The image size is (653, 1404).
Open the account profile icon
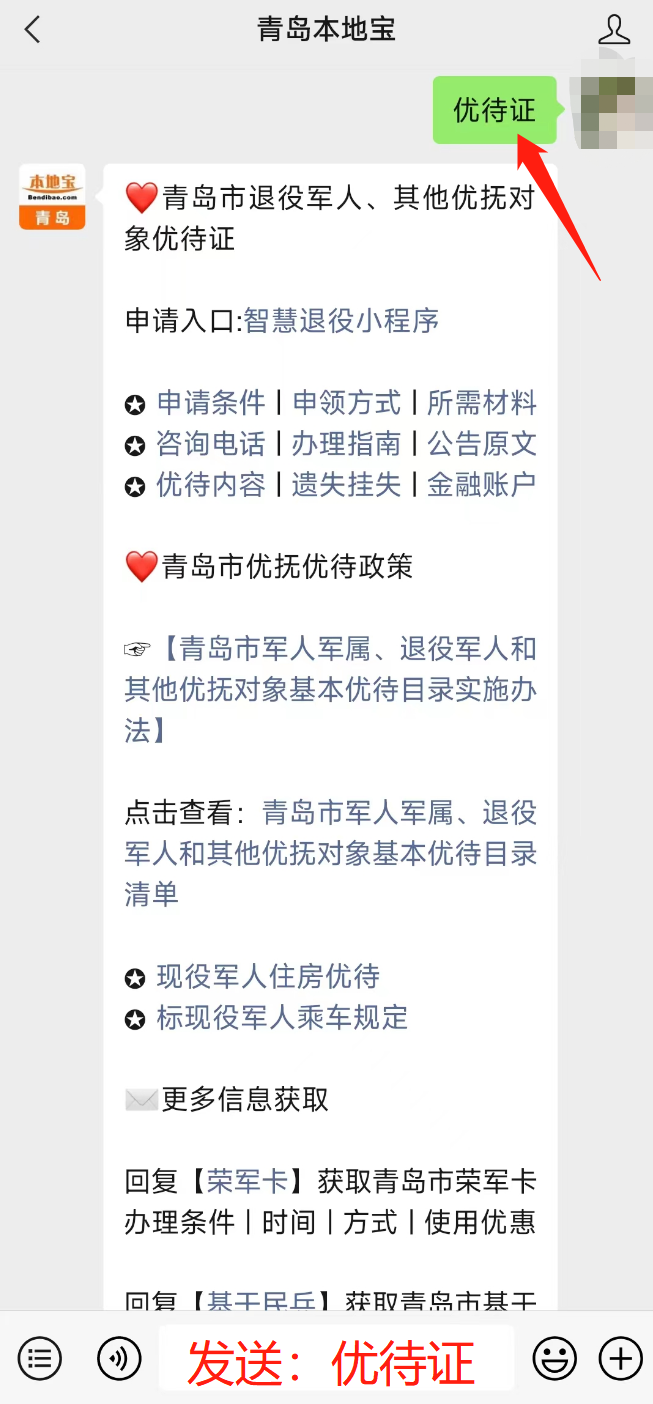pos(614,29)
